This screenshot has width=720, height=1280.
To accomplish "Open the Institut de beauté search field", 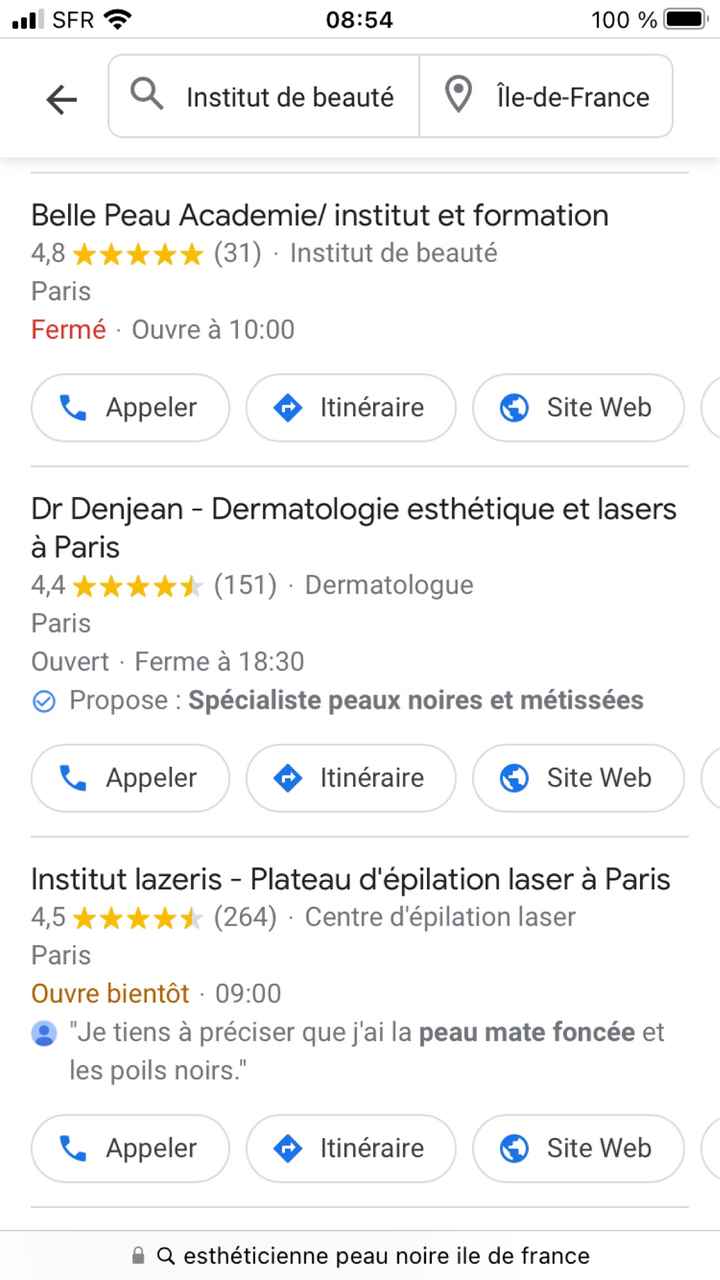I will [x=289, y=96].
